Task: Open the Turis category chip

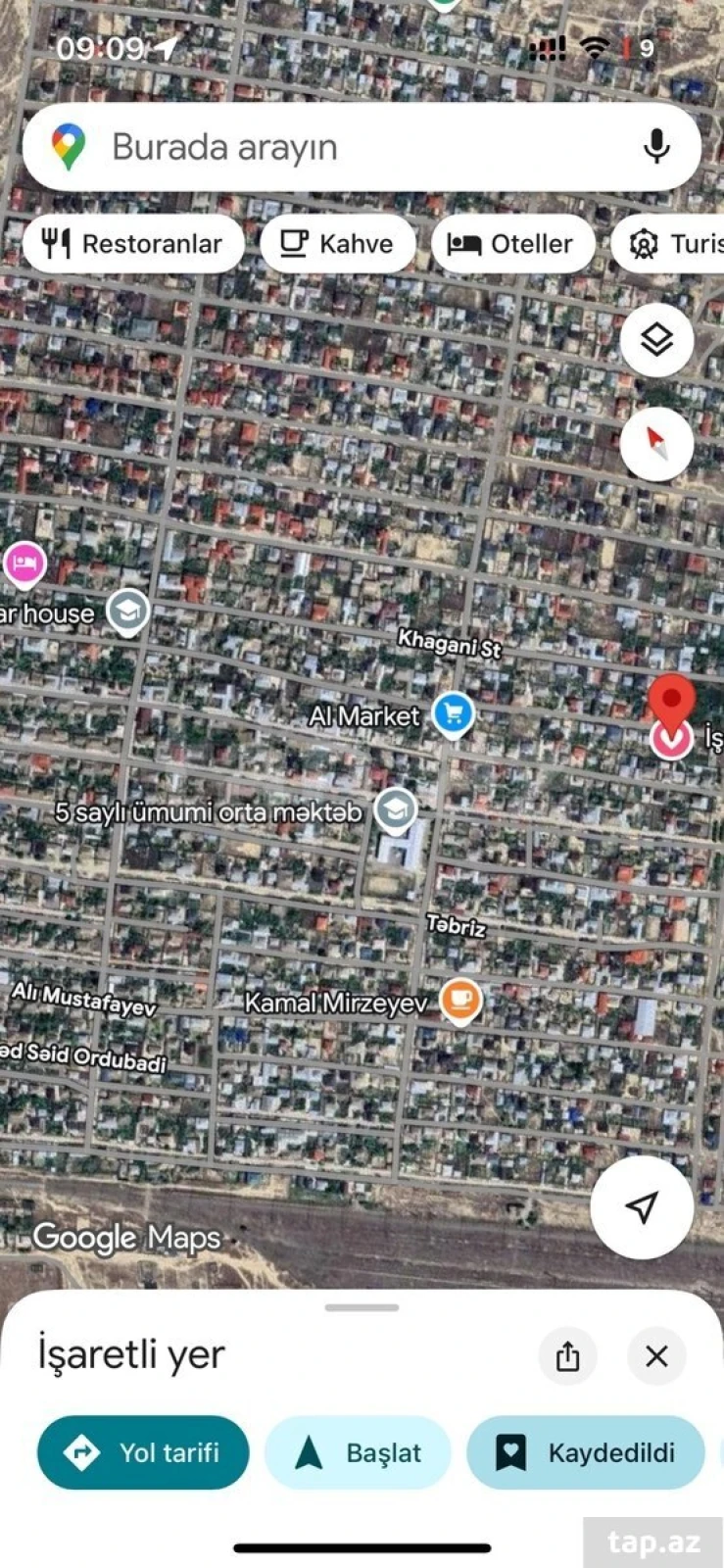Action: (x=676, y=243)
